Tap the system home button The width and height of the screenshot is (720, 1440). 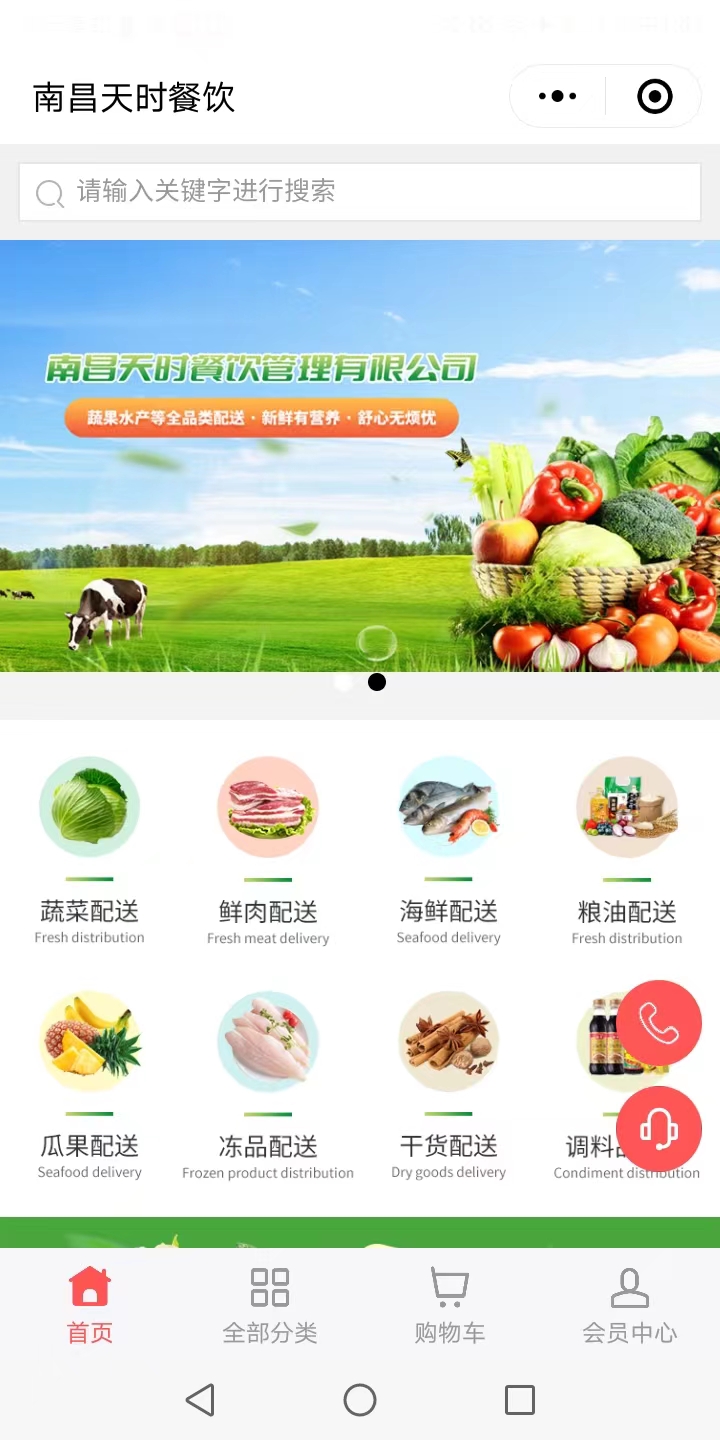(x=360, y=1400)
